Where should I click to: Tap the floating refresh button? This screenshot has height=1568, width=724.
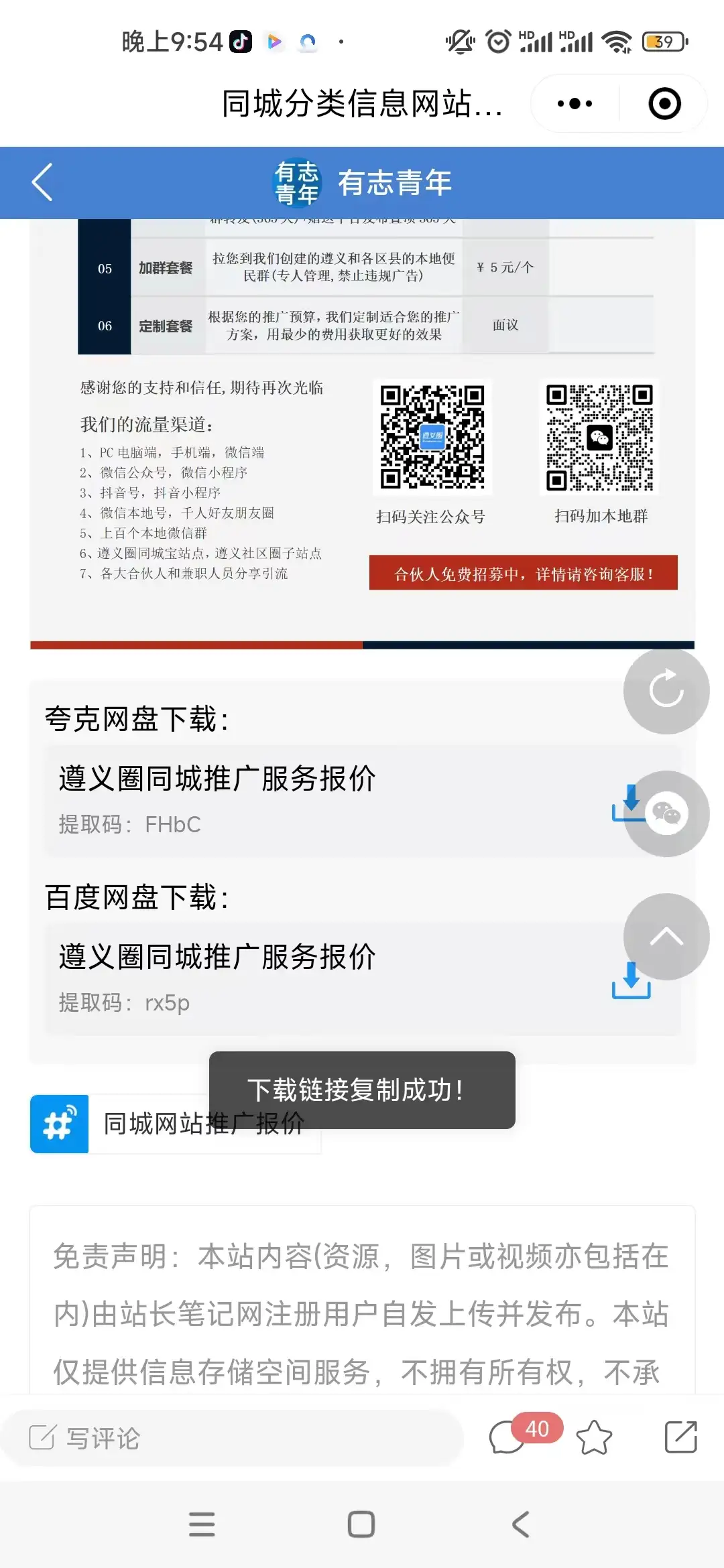[666, 690]
